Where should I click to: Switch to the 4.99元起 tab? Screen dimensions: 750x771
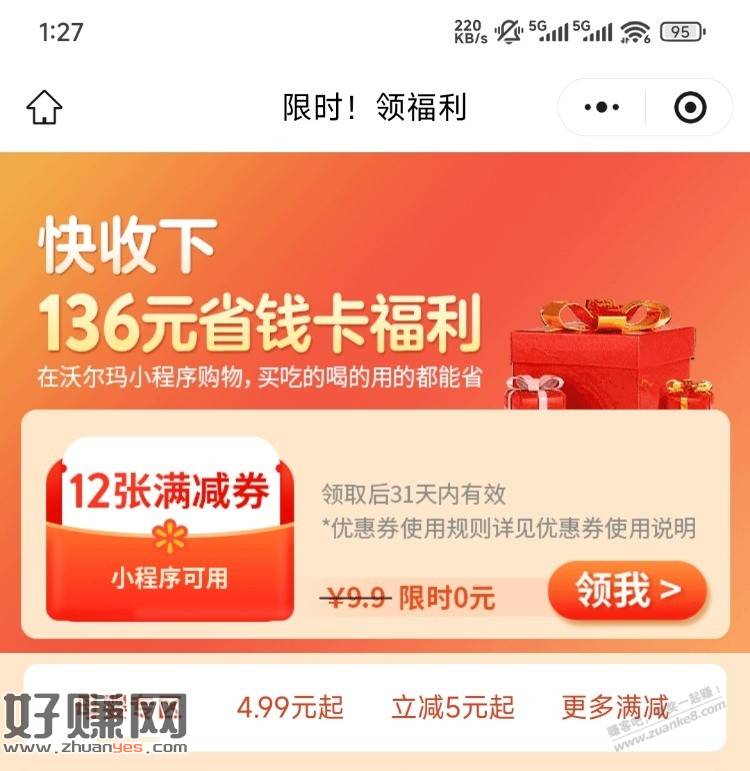290,708
